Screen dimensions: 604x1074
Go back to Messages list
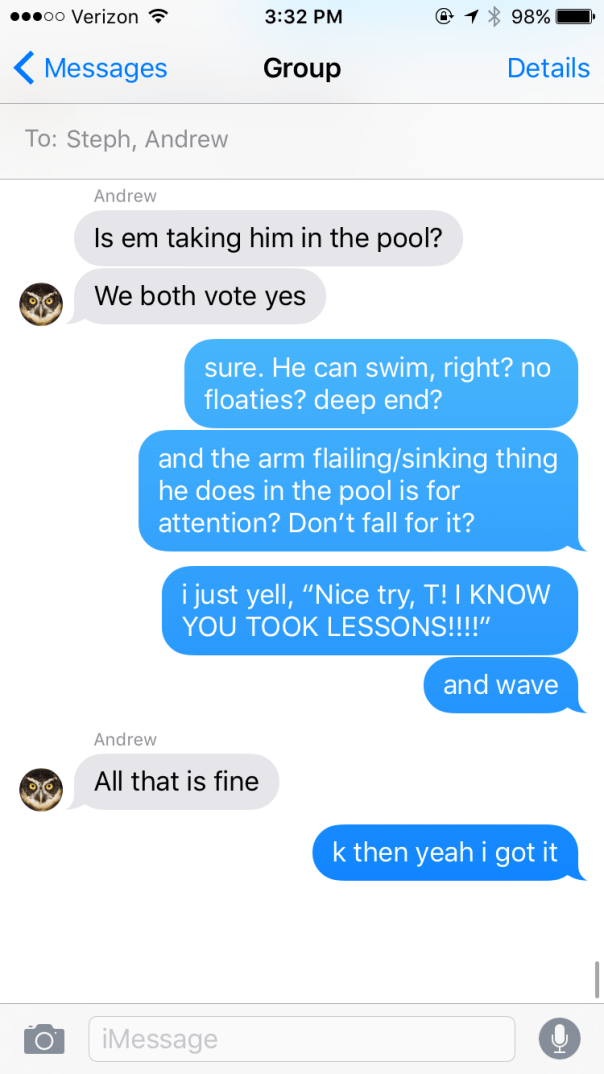point(90,68)
